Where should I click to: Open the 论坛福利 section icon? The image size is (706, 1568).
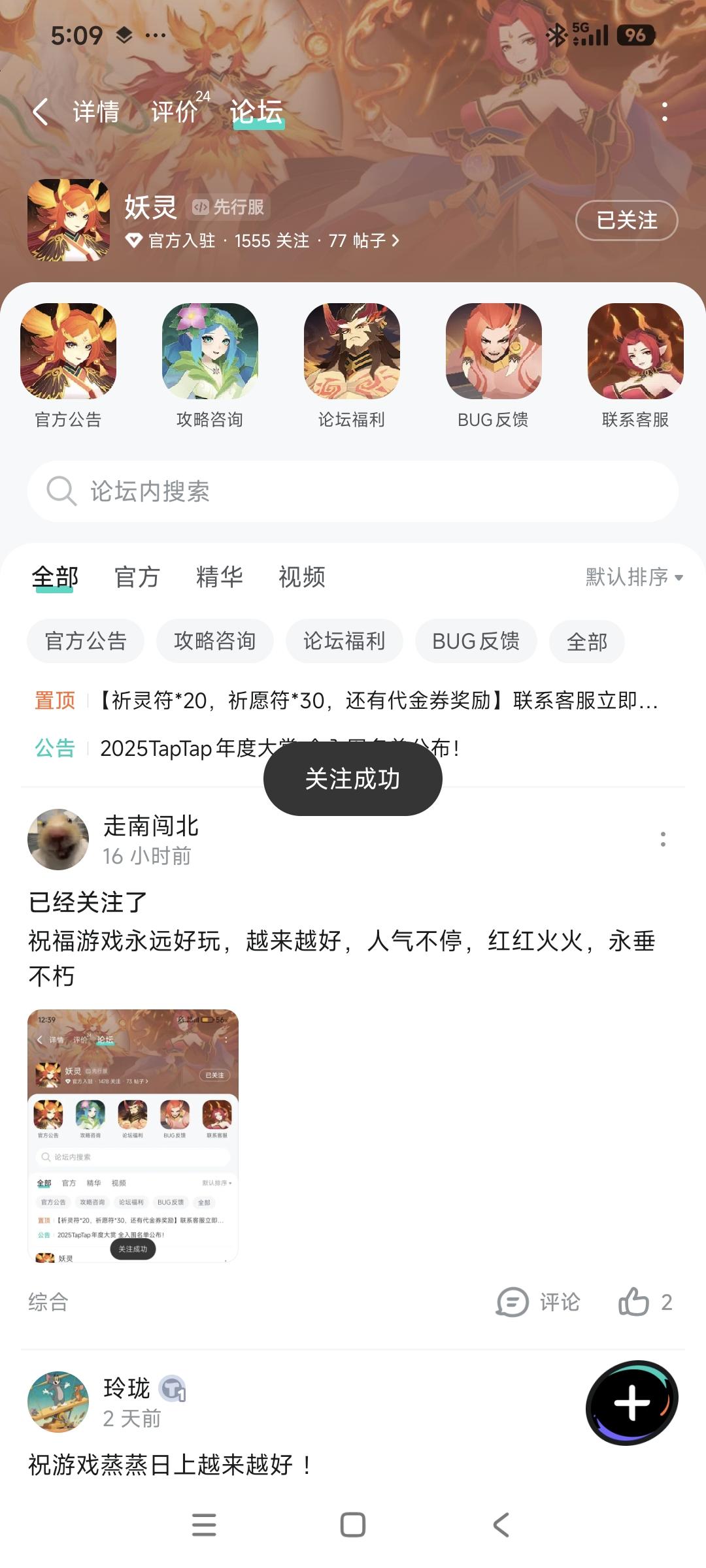[x=351, y=353]
